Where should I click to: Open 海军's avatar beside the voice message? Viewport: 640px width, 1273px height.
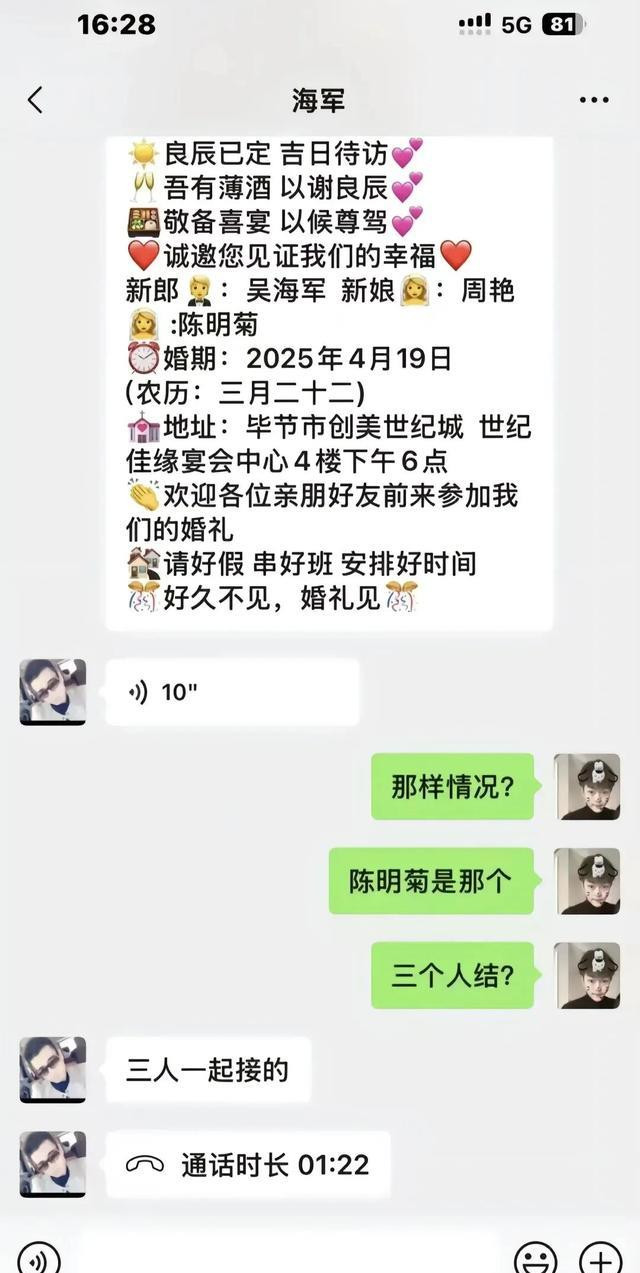point(53,692)
